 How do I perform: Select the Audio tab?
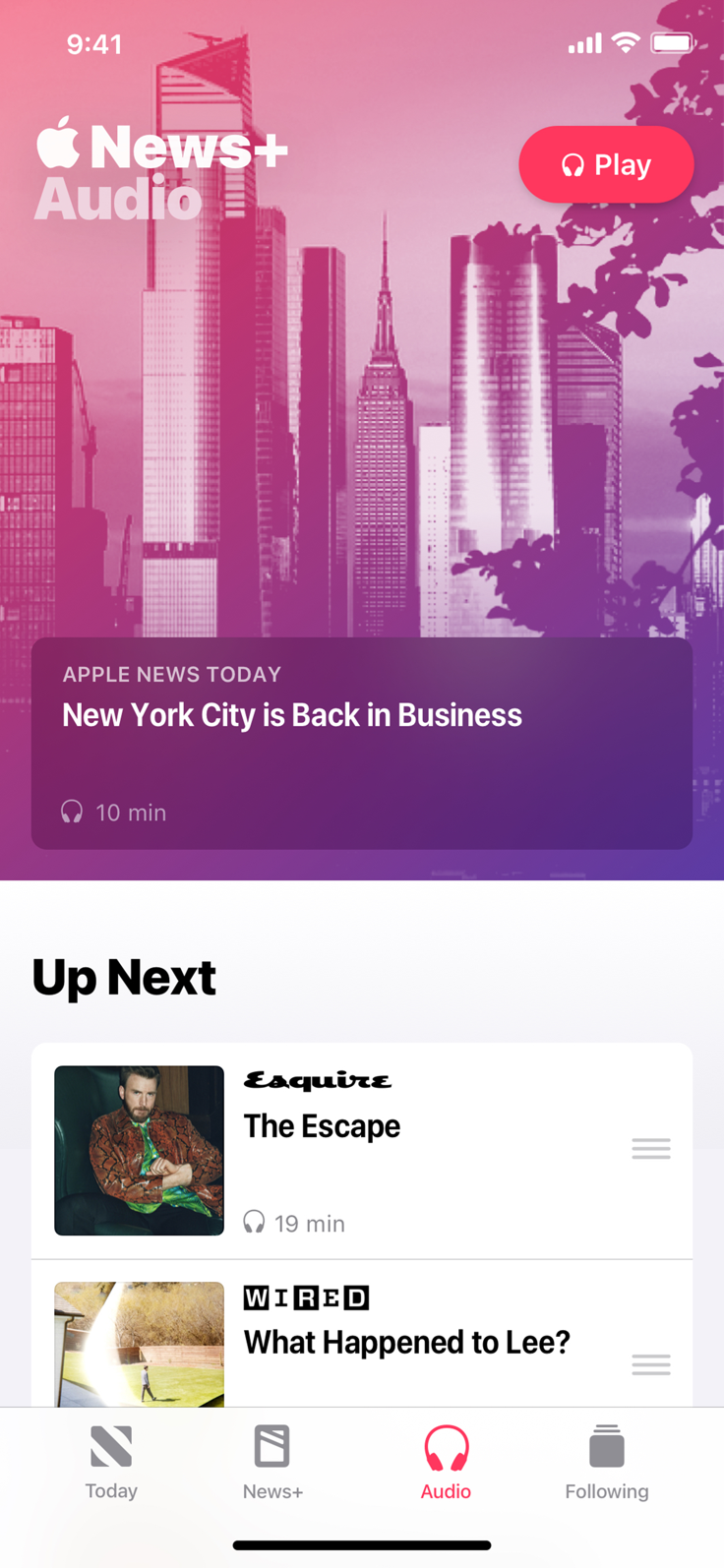[x=446, y=1462]
